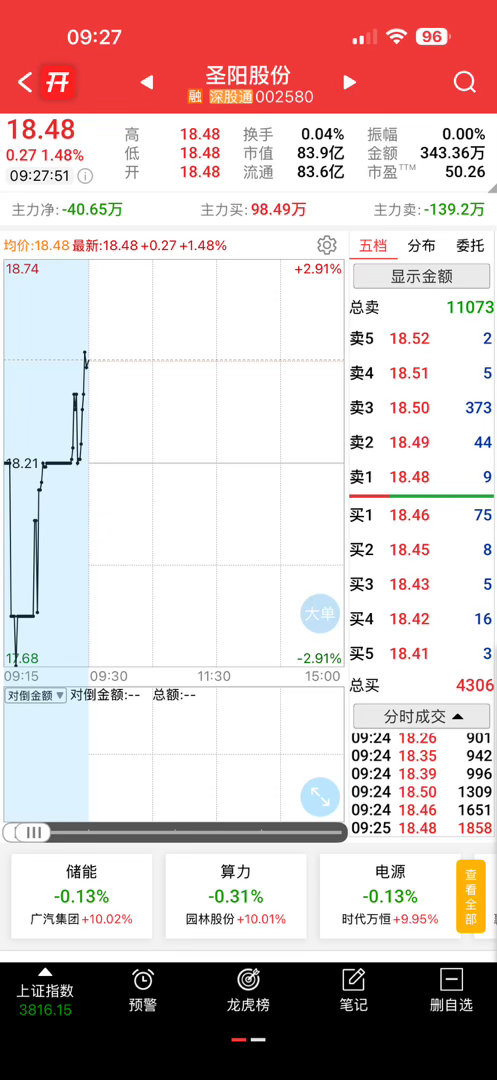Image resolution: width=497 pixels, height=1080 pixels.
Task: Switch to the next stock arrow
Action: [350, 83]
